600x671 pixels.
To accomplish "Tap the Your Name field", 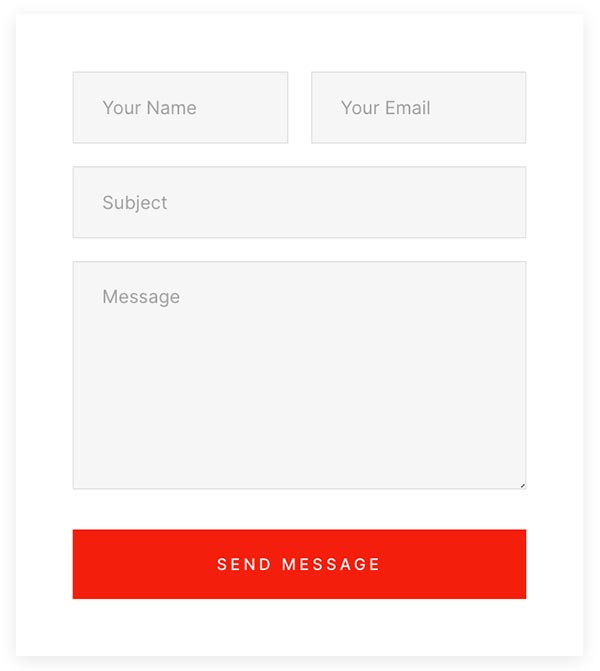I will pos(180,107).
